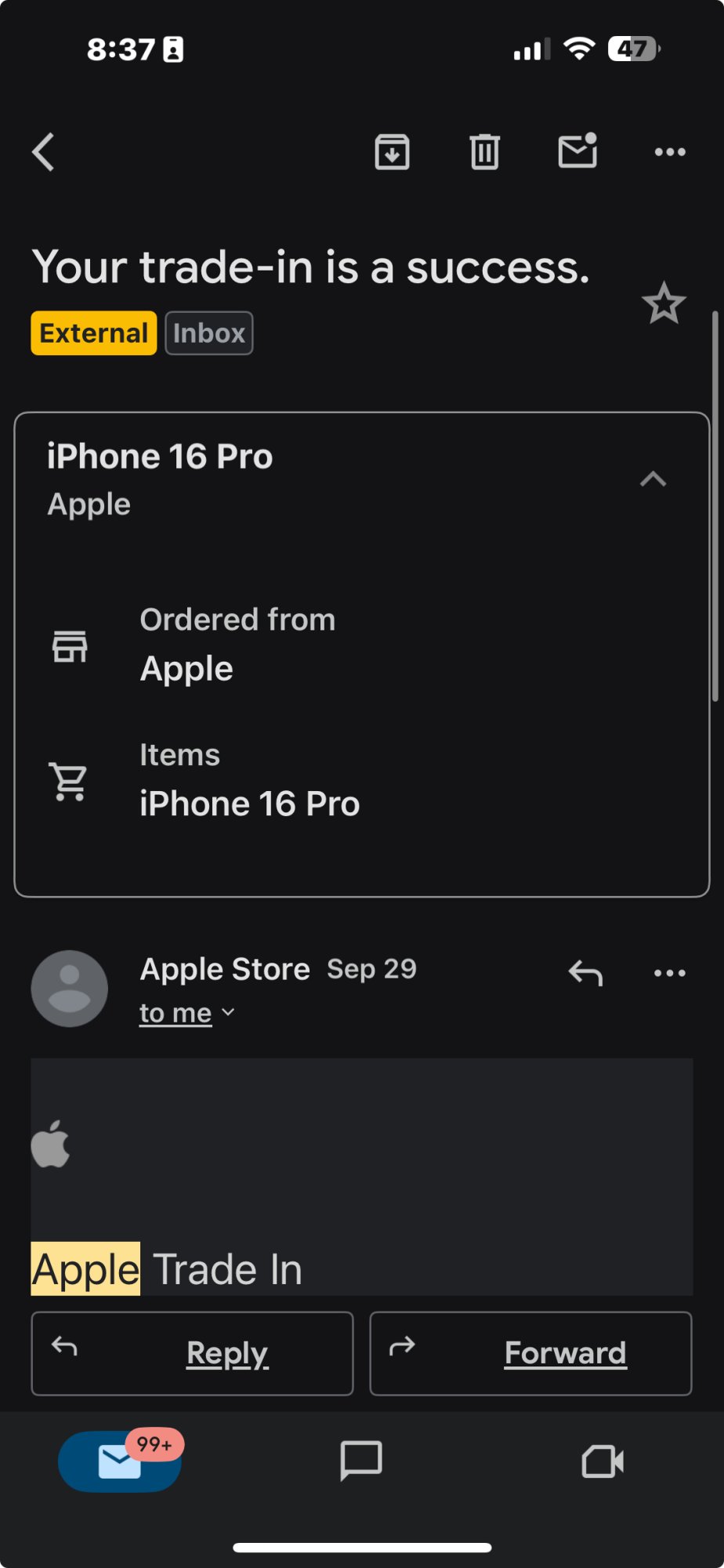Screen dimensions: 724x1568
Task: Open the top toolbar overflow menu
Action: (670, 151)
